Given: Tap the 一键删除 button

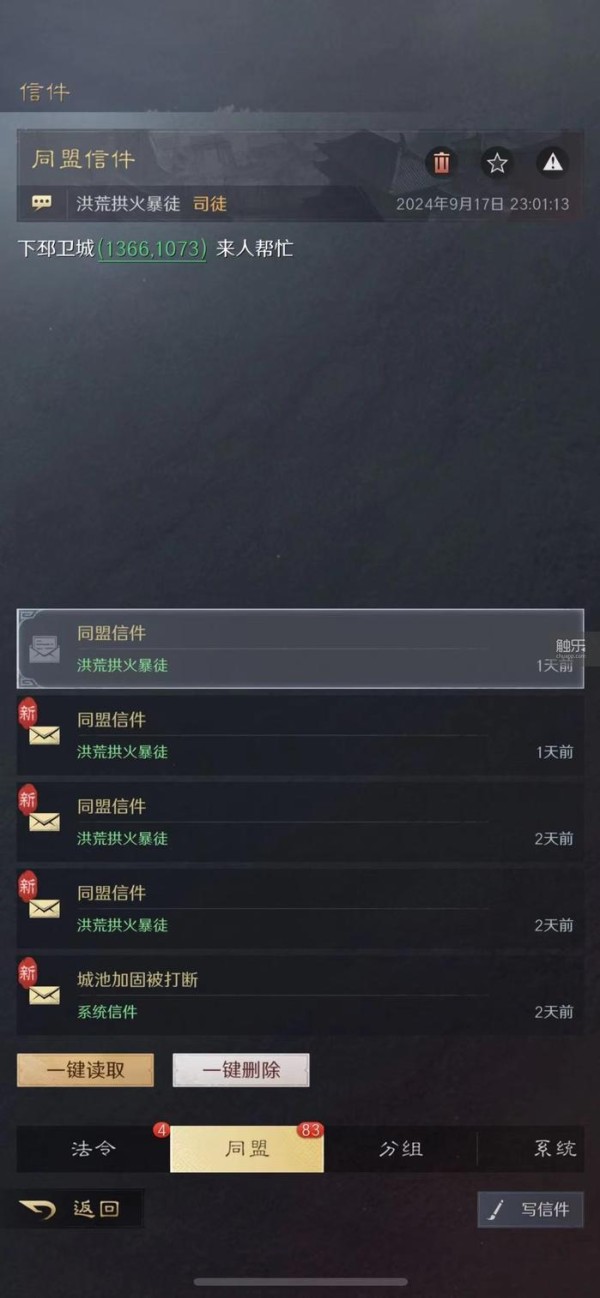Looking at the screenshot, I should 241,1069.
